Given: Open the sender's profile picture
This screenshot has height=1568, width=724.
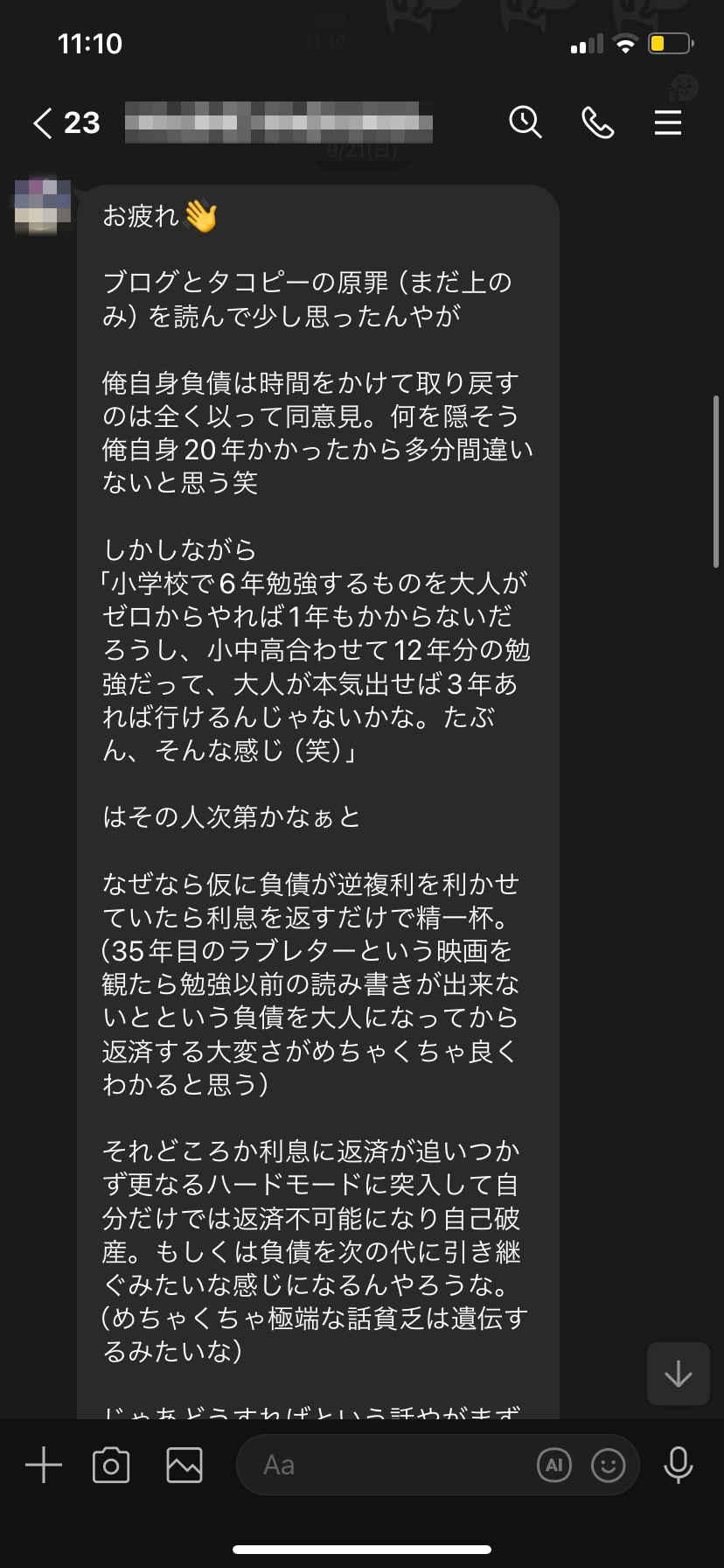Looking at the screenshot, I should coord(42,205).
